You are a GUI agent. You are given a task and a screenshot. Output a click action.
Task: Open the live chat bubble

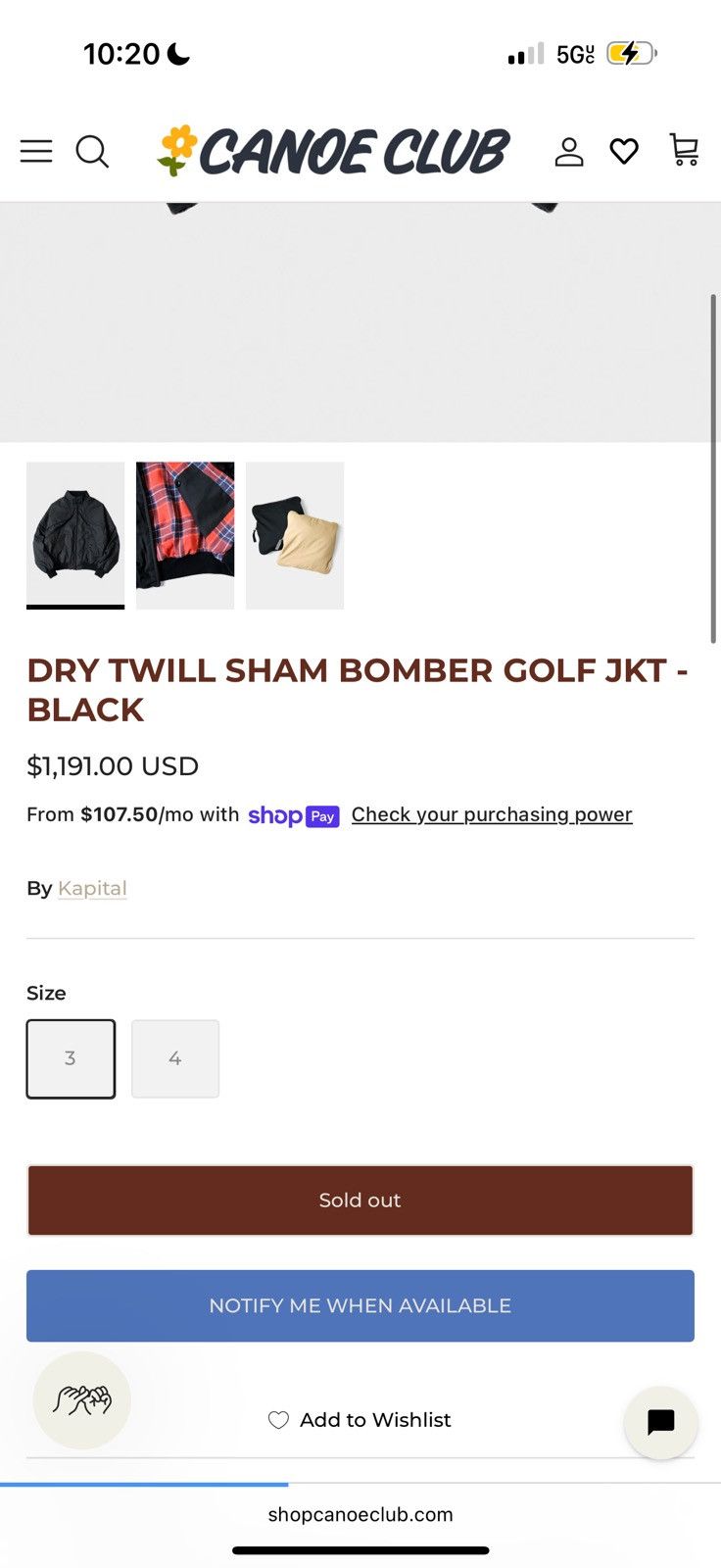(x=661, y=1422)
